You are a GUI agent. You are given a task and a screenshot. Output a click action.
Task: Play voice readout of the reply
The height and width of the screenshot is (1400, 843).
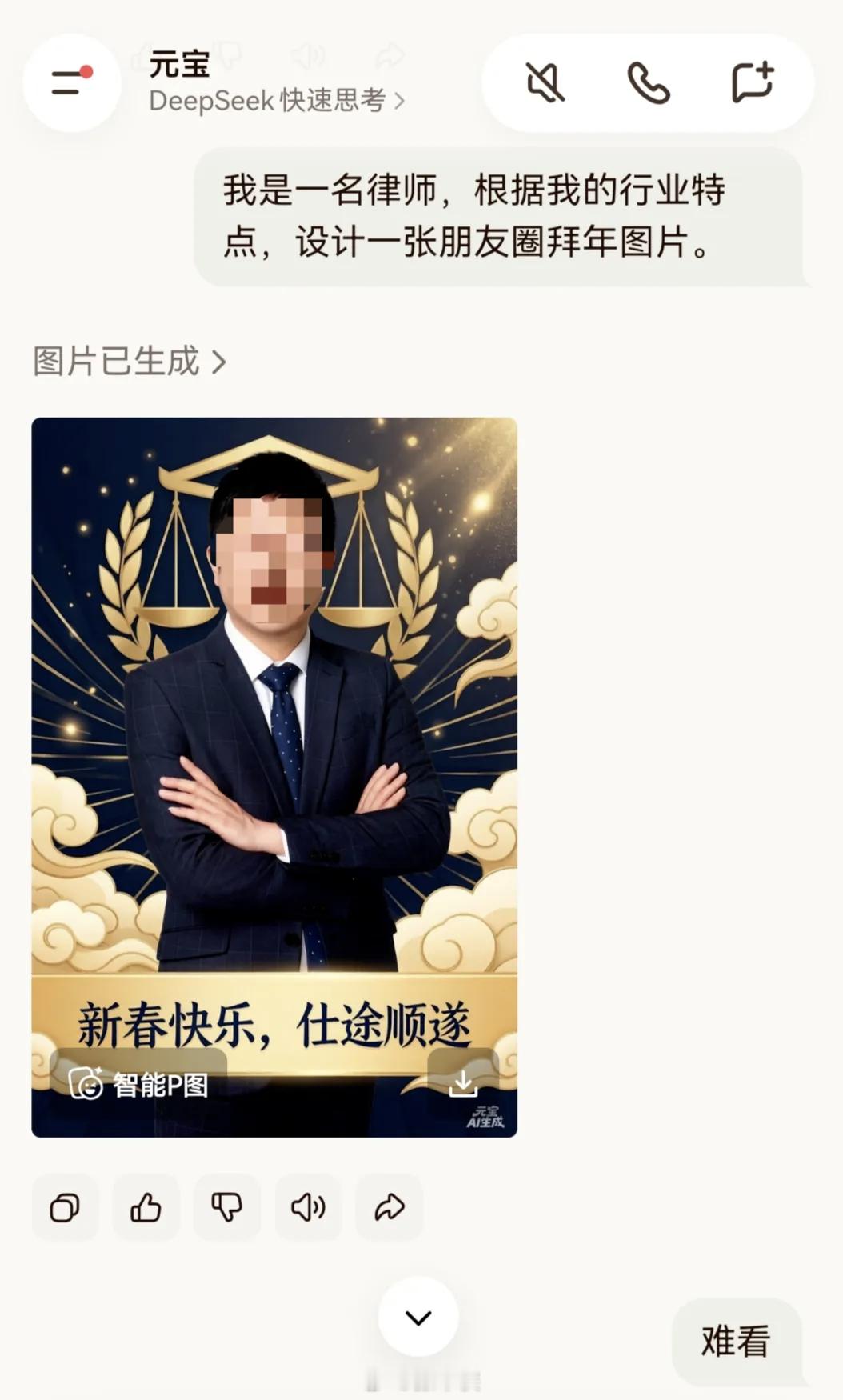pos(307,1208)
